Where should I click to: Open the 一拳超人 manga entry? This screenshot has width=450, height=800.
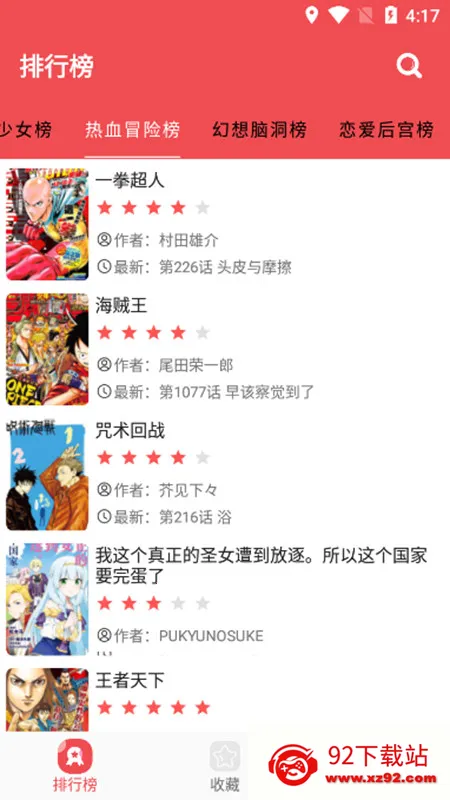(x=225, y=224)
